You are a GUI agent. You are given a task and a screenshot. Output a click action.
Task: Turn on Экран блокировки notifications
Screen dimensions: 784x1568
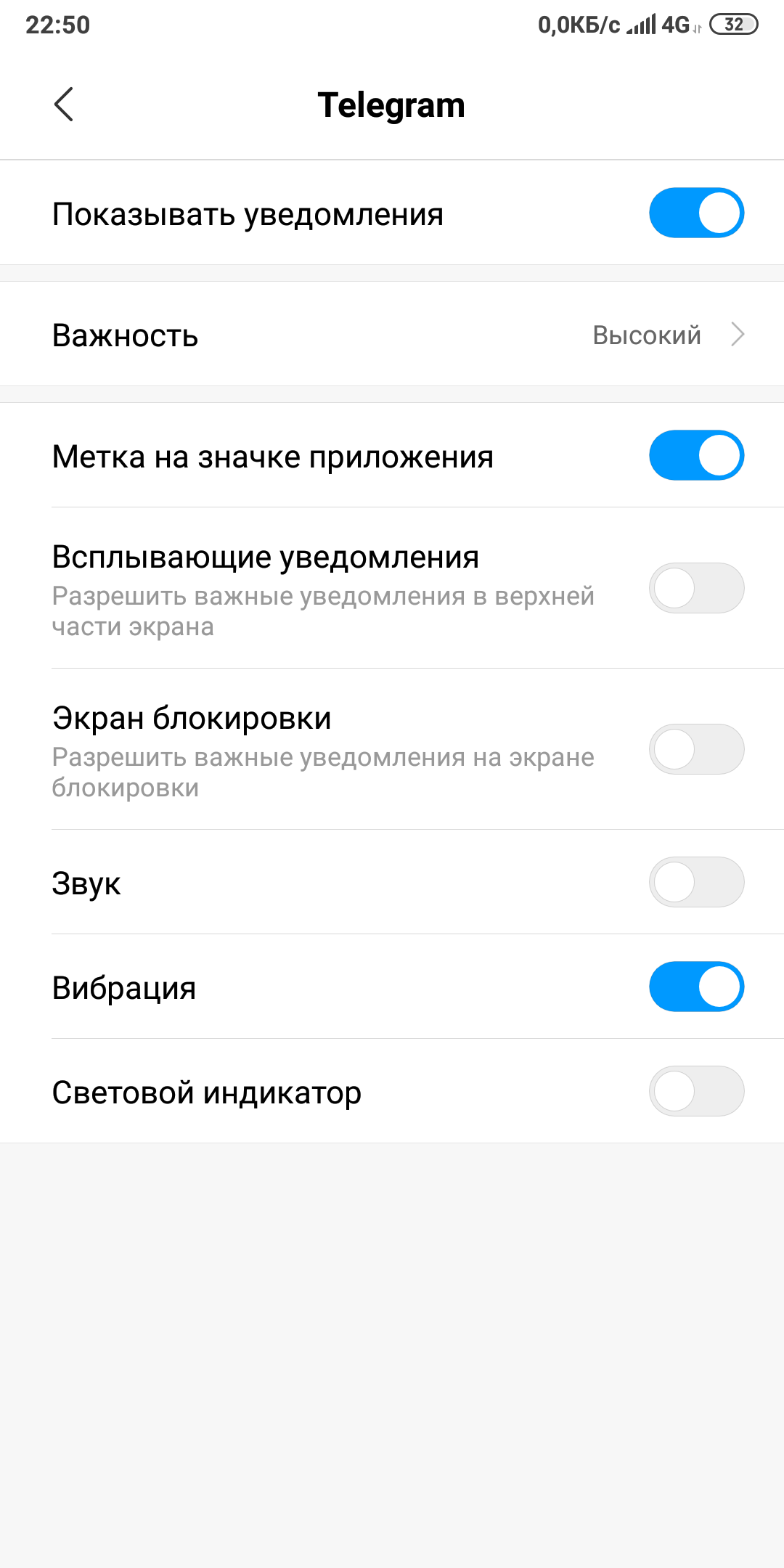tap(695, 749)
